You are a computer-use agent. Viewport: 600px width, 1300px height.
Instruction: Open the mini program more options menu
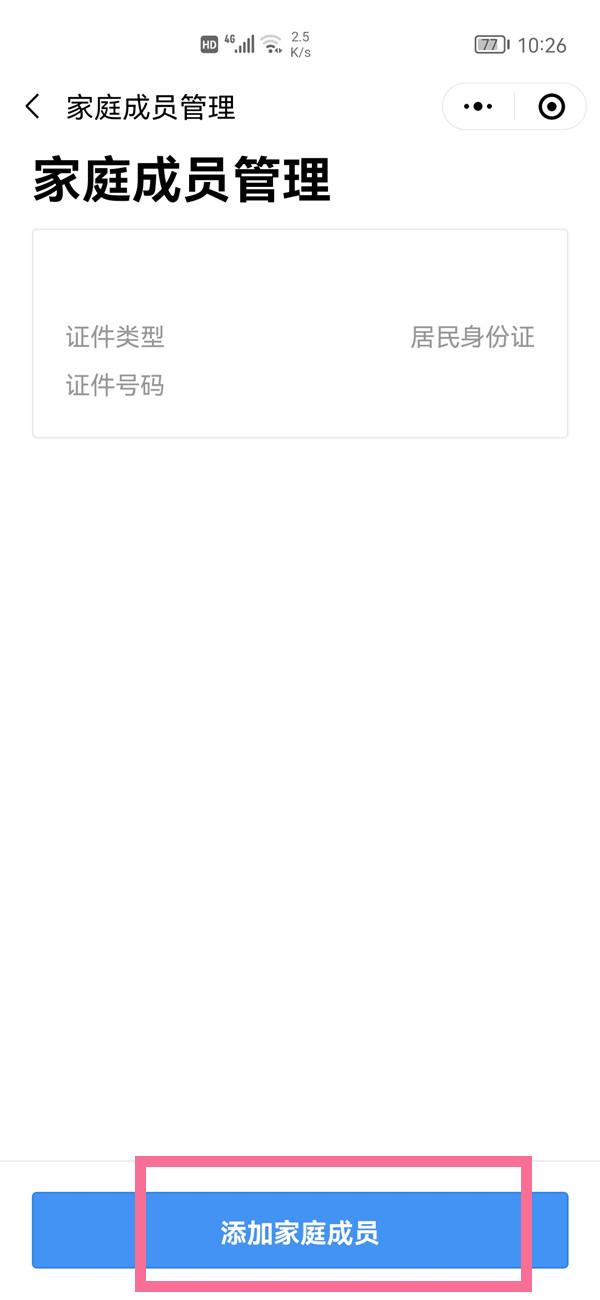click(480, 107)
